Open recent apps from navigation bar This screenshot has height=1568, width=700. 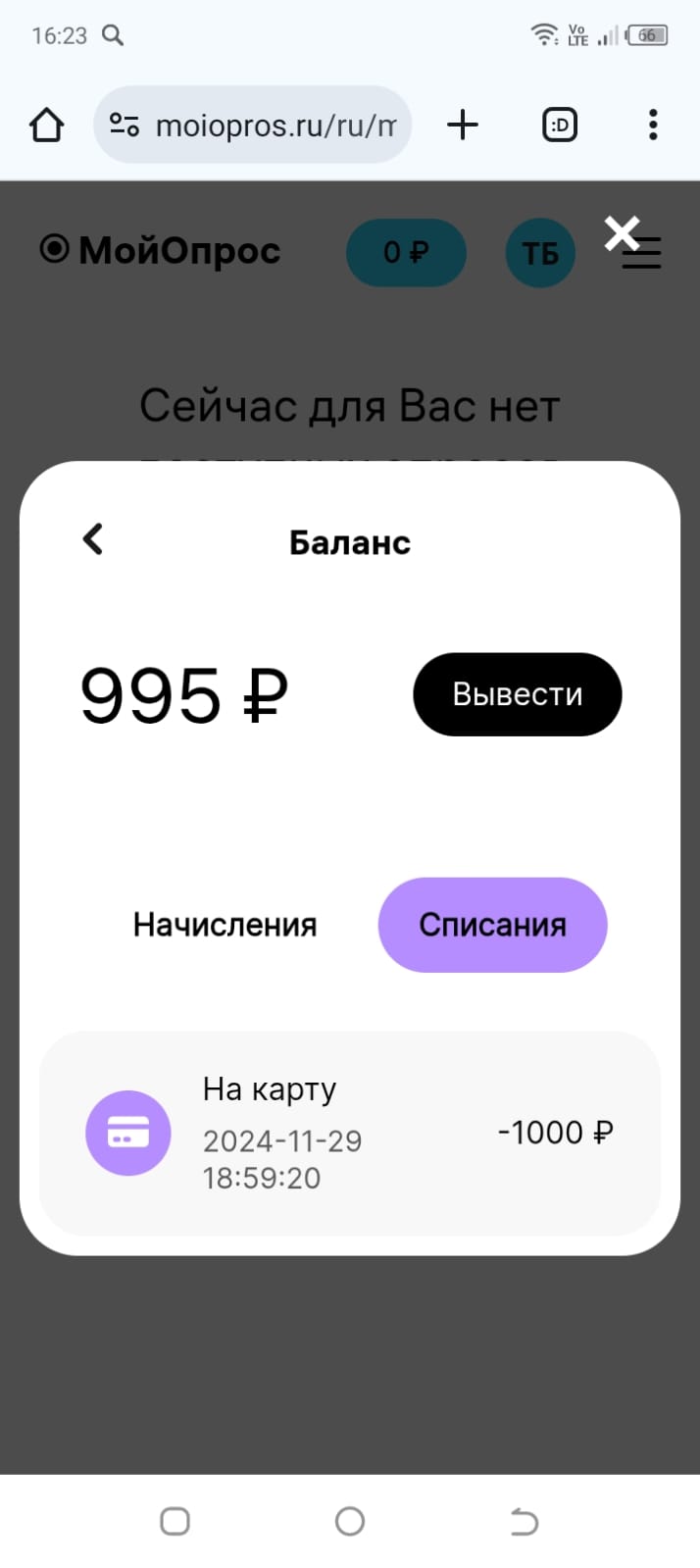(x=175, y=1521)
